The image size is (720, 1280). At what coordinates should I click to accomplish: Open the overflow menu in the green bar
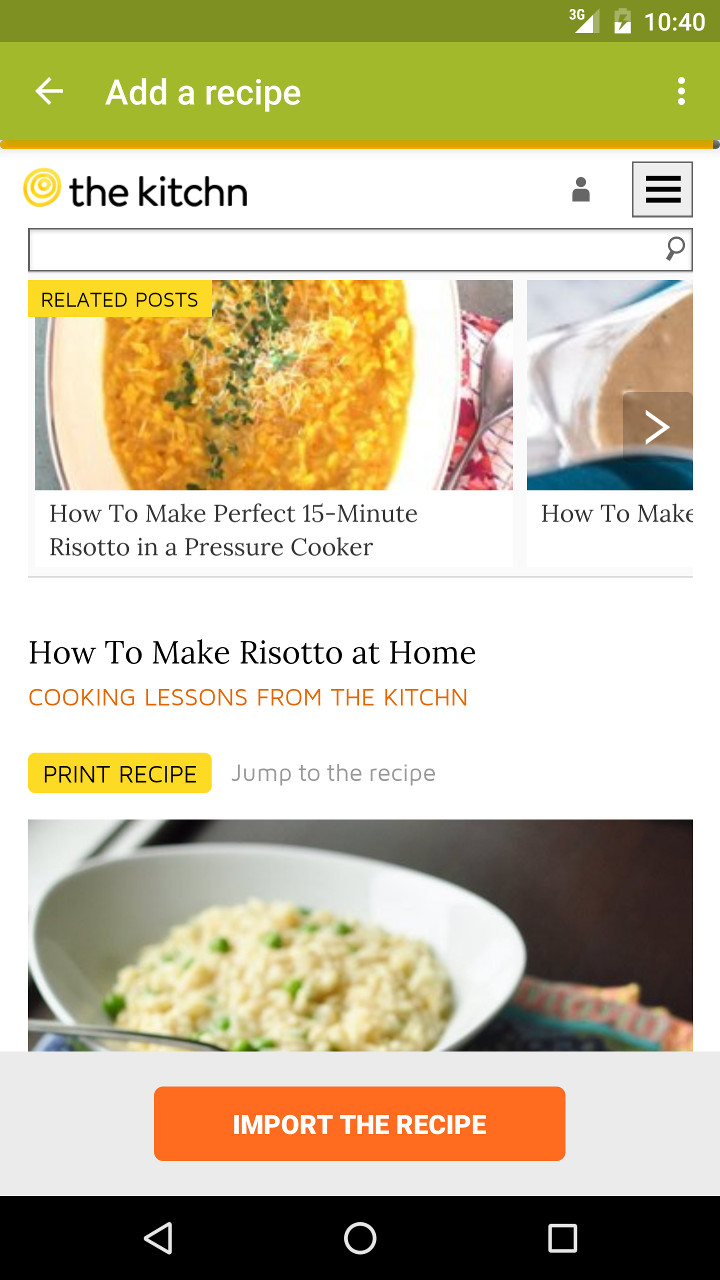[x=681, y=91]
